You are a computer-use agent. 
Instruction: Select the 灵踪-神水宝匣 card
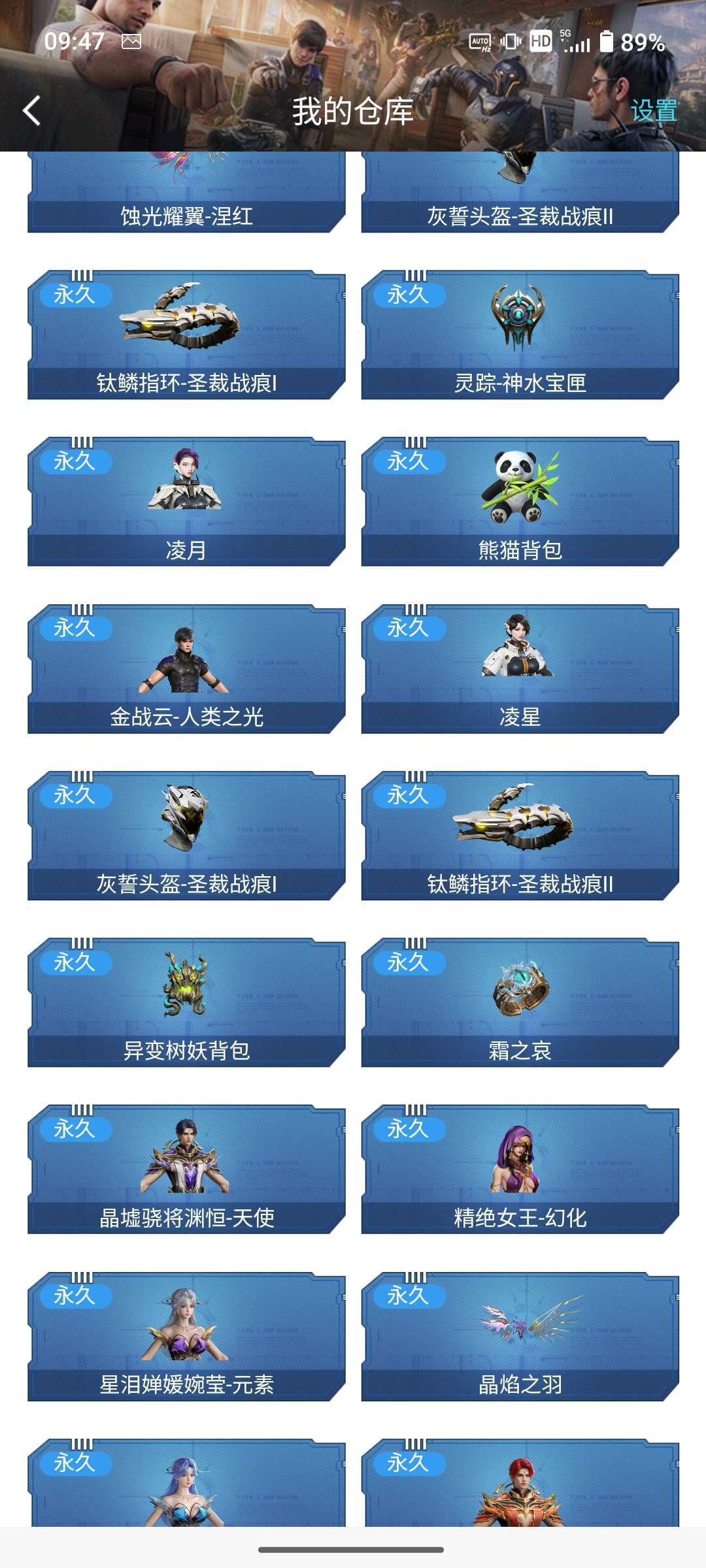pos(520,335)
